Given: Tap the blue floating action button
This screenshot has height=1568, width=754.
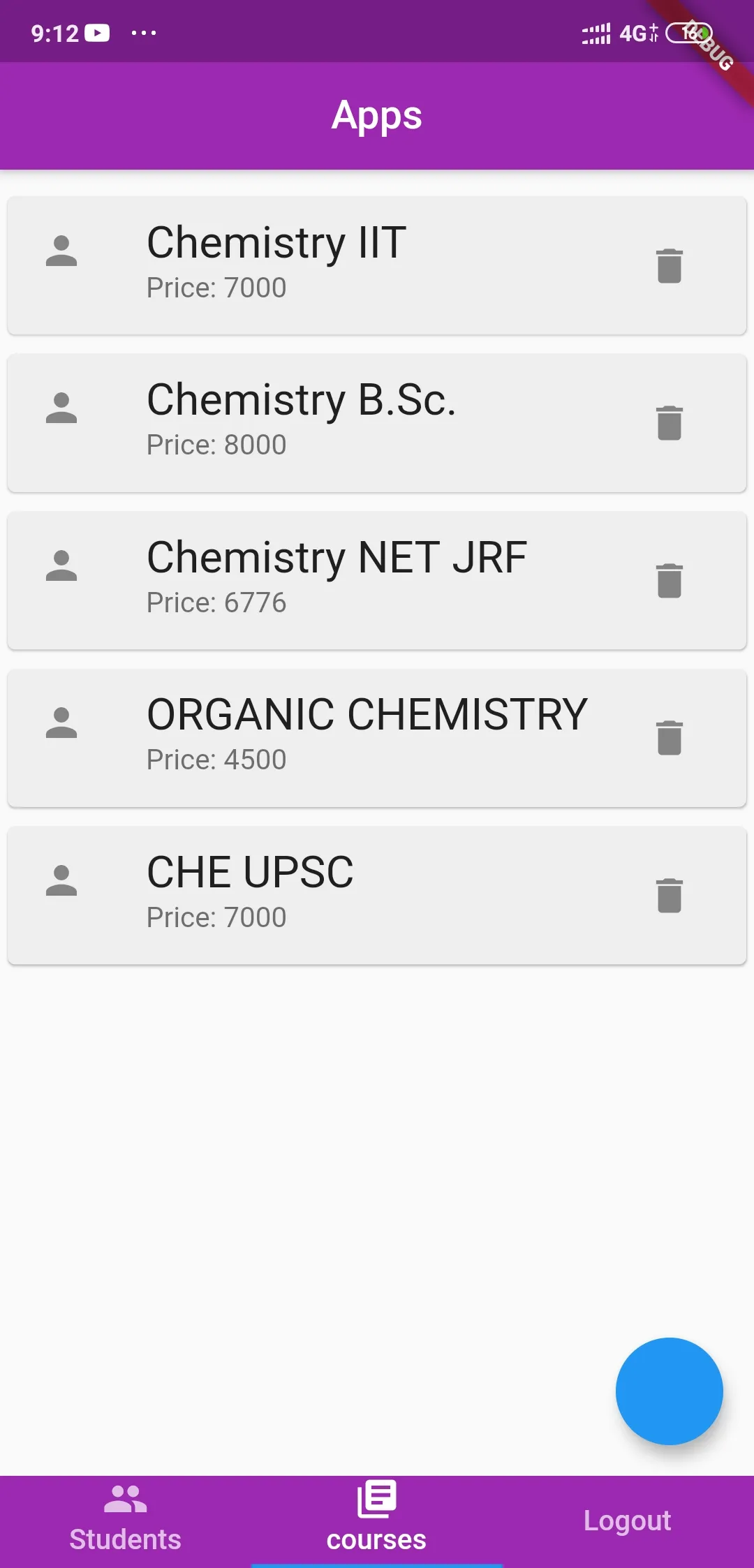Looking at the screenshot, I should (x=669, y=1391).
